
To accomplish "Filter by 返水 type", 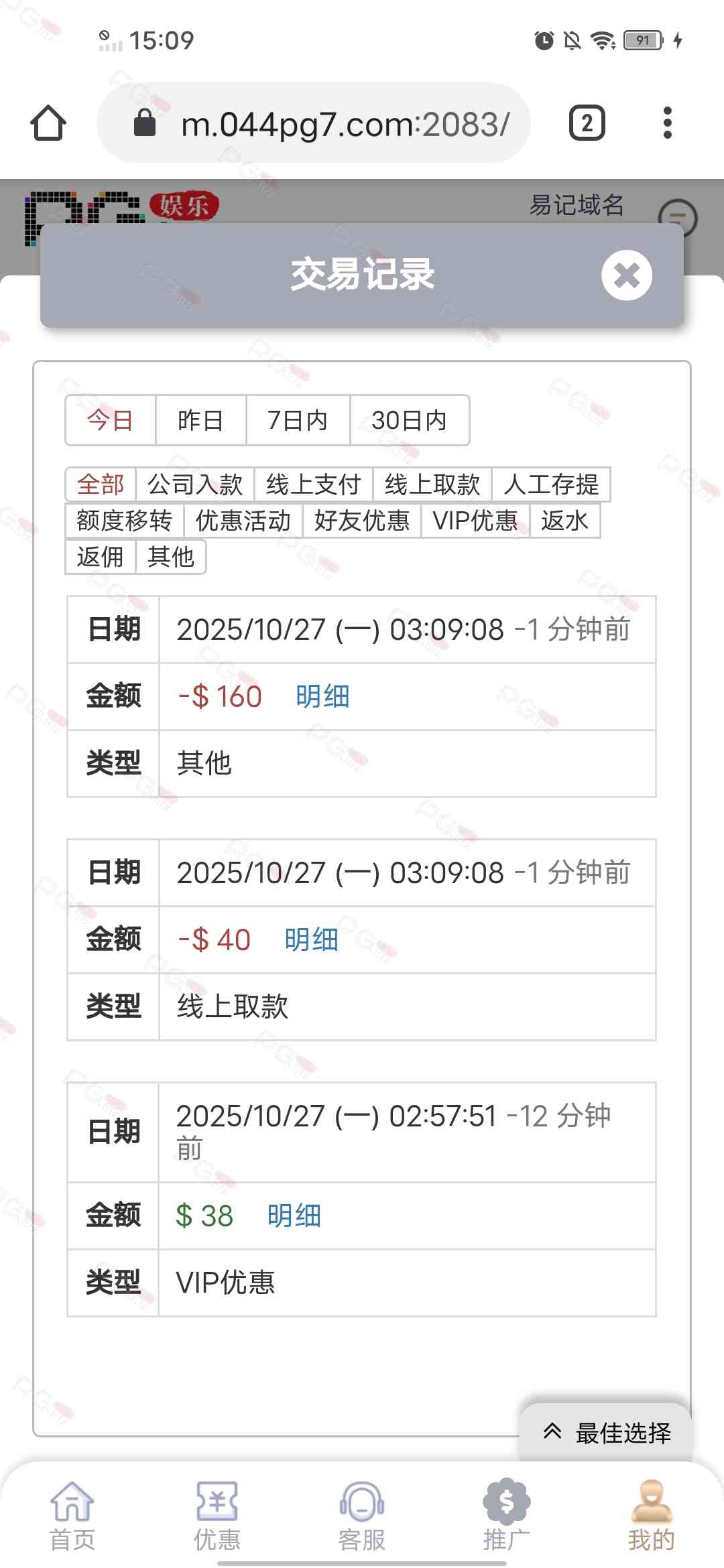I will (564, 521).
